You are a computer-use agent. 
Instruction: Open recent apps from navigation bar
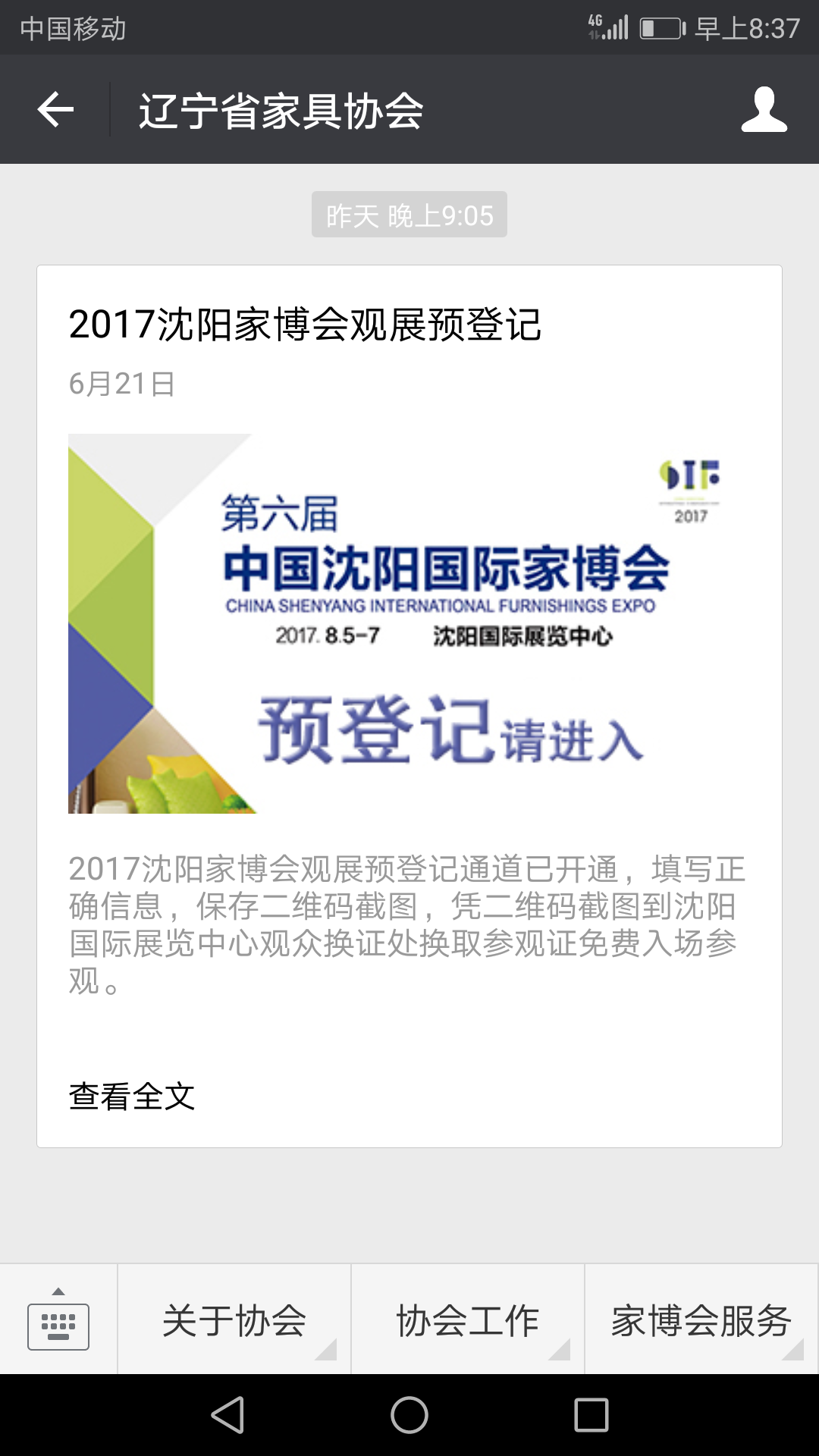(591, 1415)
